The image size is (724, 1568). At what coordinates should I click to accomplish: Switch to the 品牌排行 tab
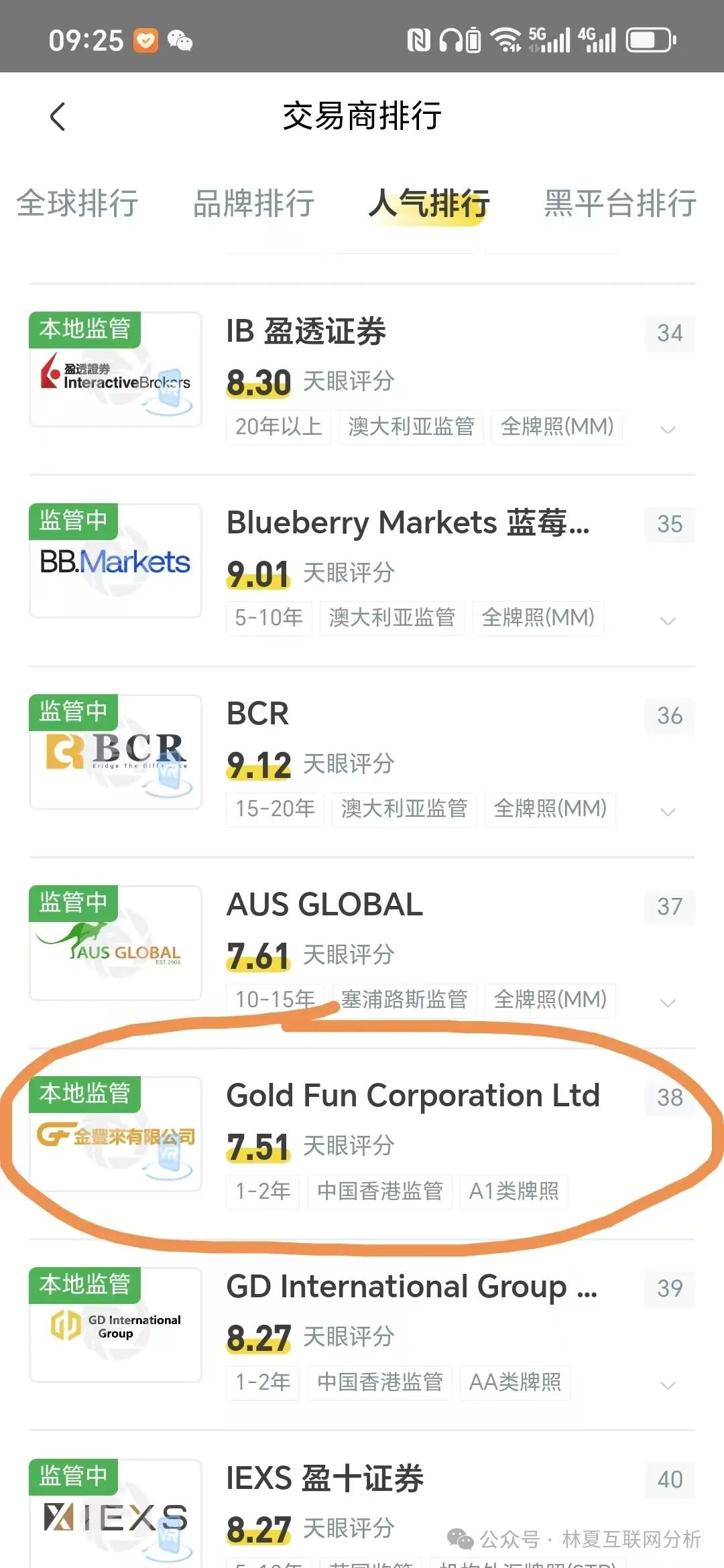tap(254, 203)
